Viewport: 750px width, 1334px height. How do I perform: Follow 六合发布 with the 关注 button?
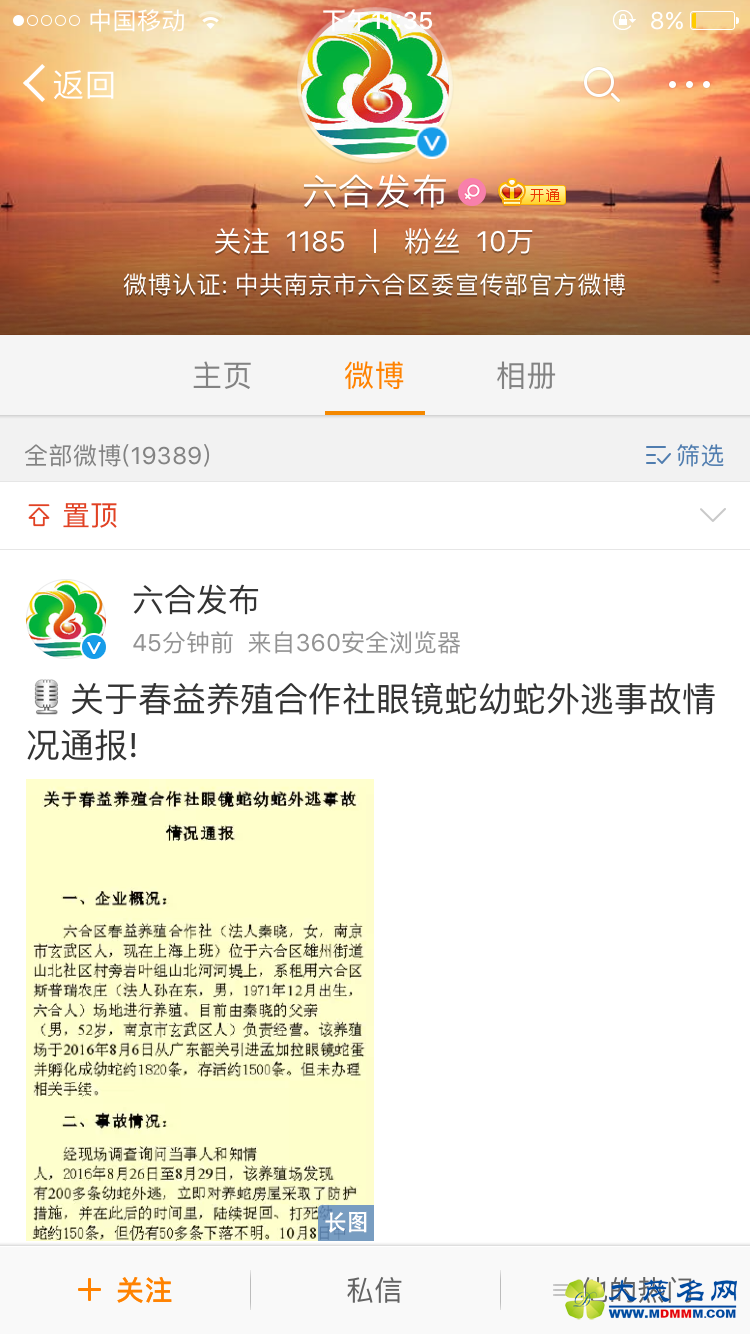coord(125,1290)
